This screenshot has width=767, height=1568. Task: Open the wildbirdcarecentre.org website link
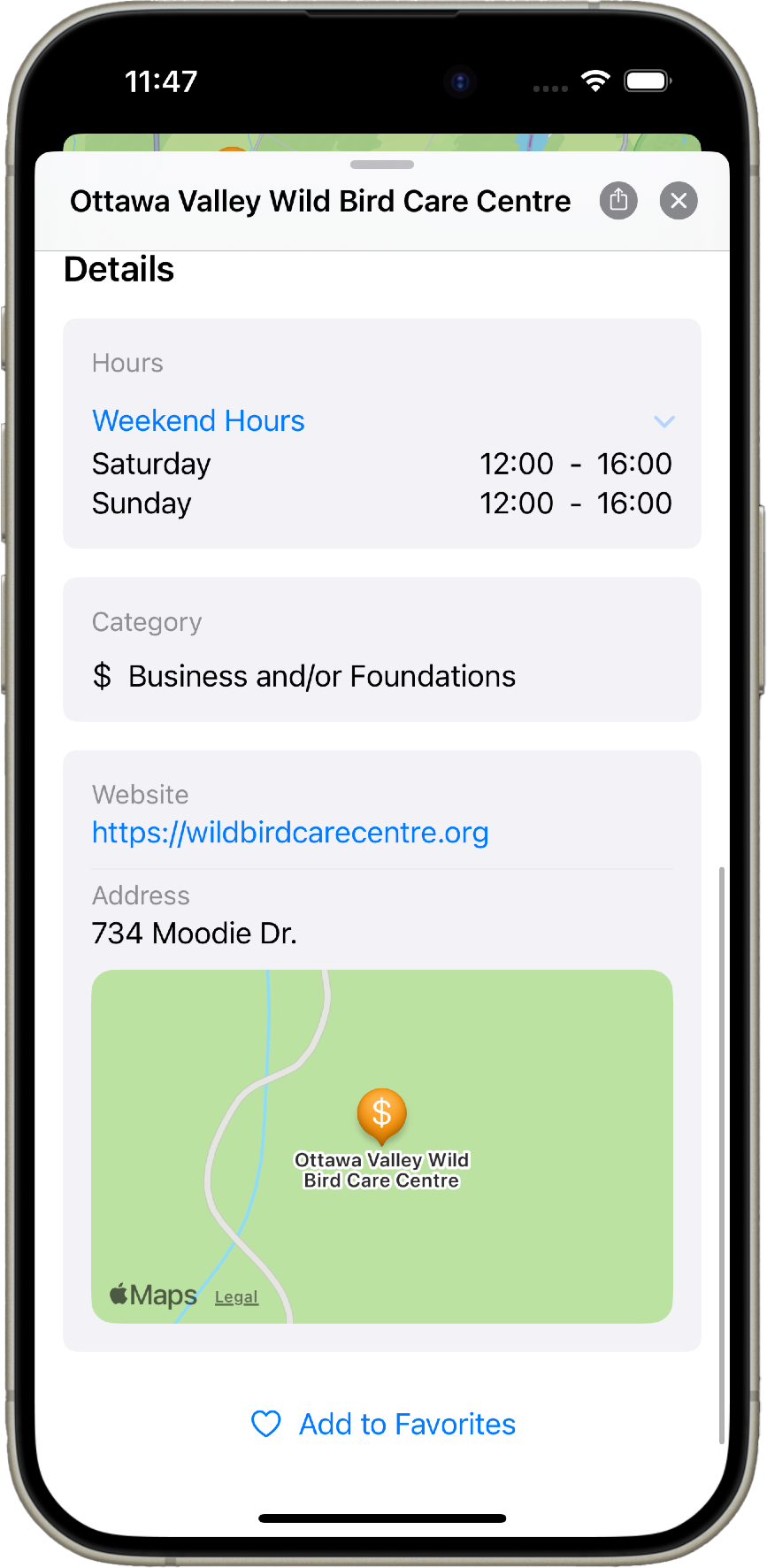[290, 833]
